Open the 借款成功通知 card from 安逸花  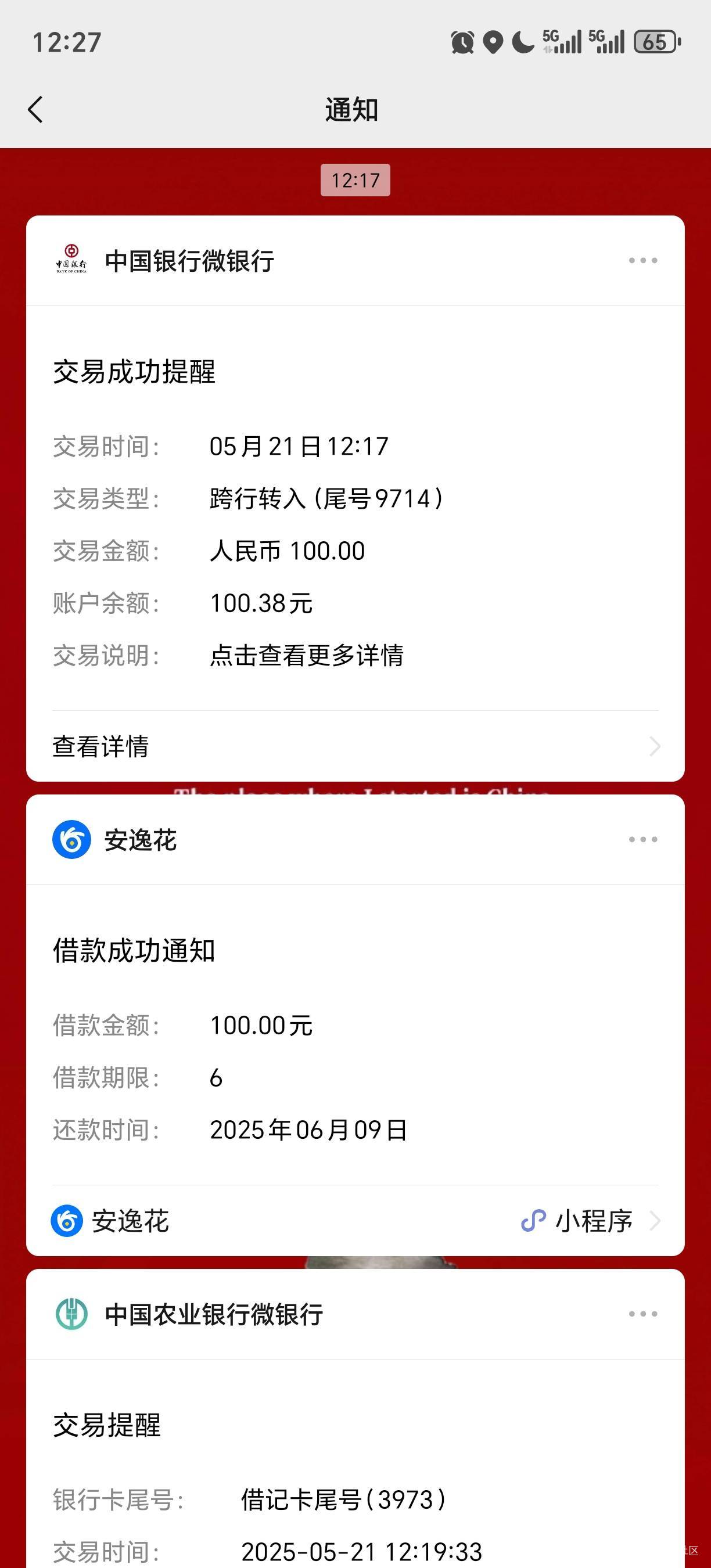tap(355, 1035)
